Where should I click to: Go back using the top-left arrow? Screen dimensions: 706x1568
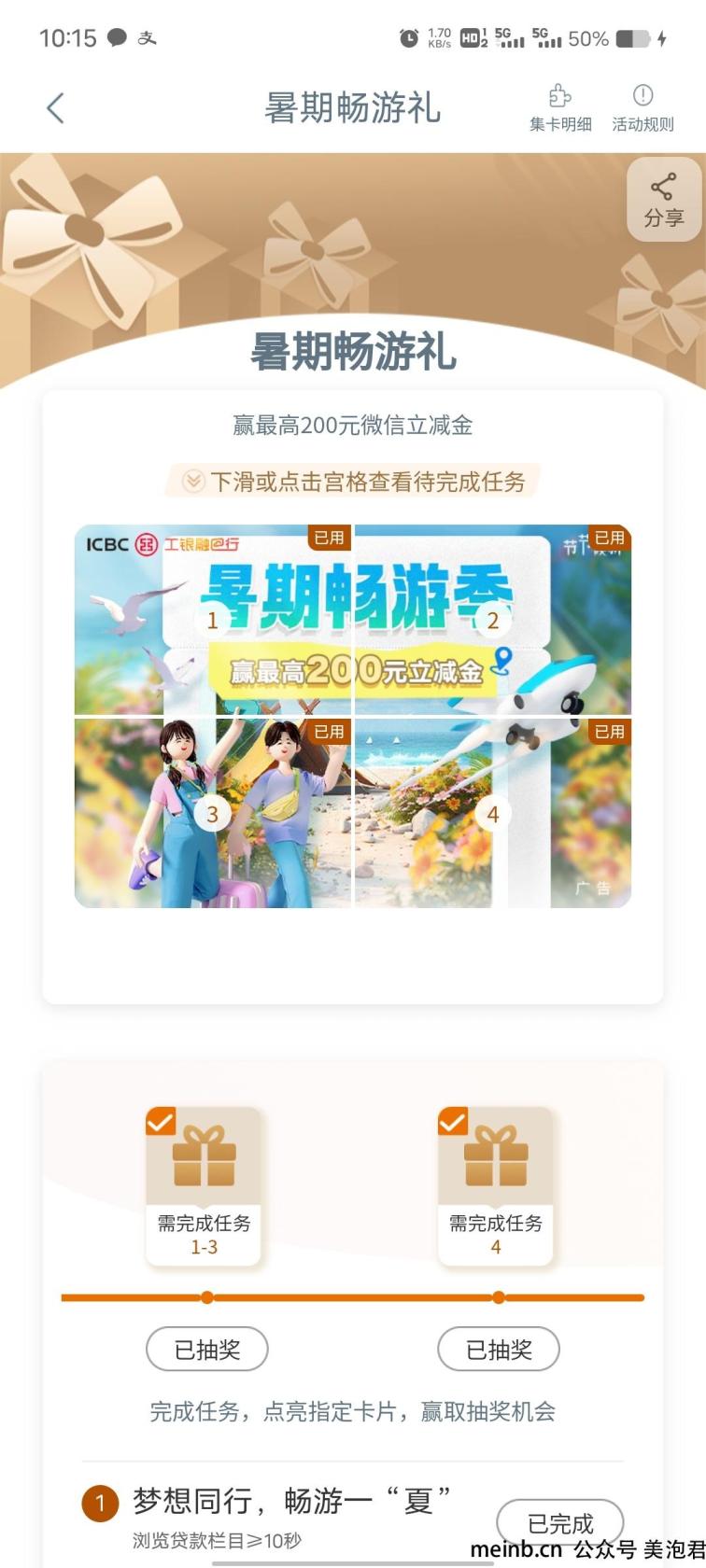click(56, 108)
